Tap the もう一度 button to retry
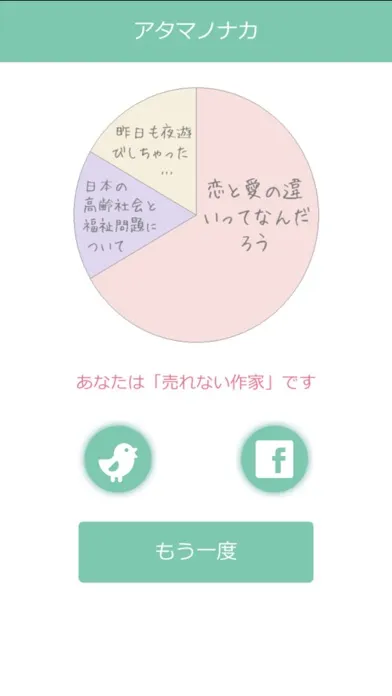The width and height of the screenshot is (392, 696). point(196,552)
